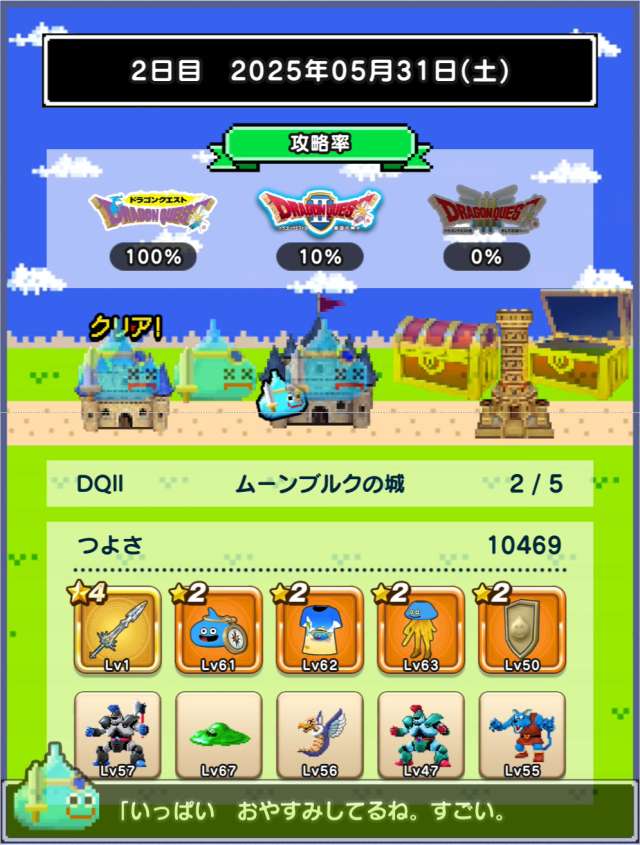Select the Lv57 armored robot monster
The width and height of the screenshot is (640, 845).
pos(117,735)
